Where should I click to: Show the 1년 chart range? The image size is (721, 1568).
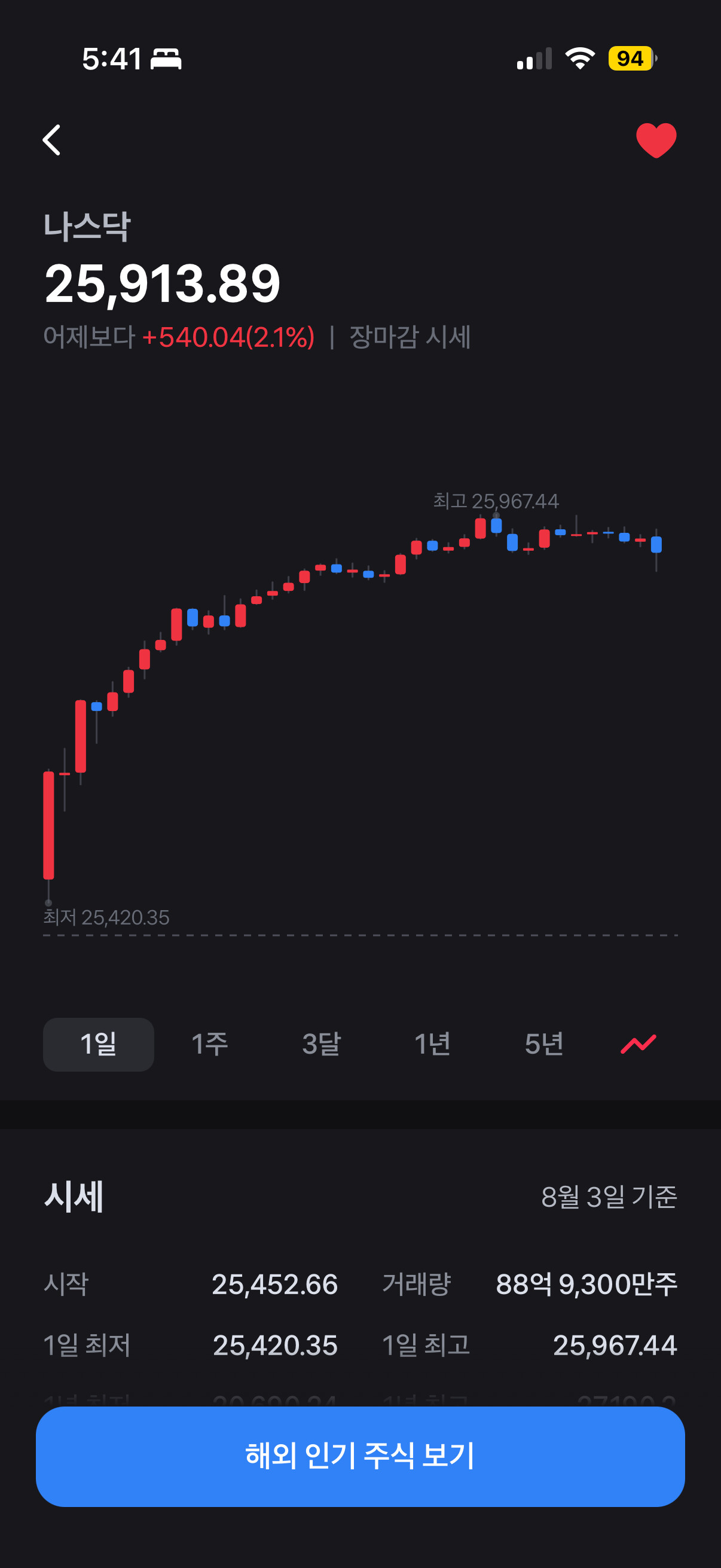click(432, 1044)
